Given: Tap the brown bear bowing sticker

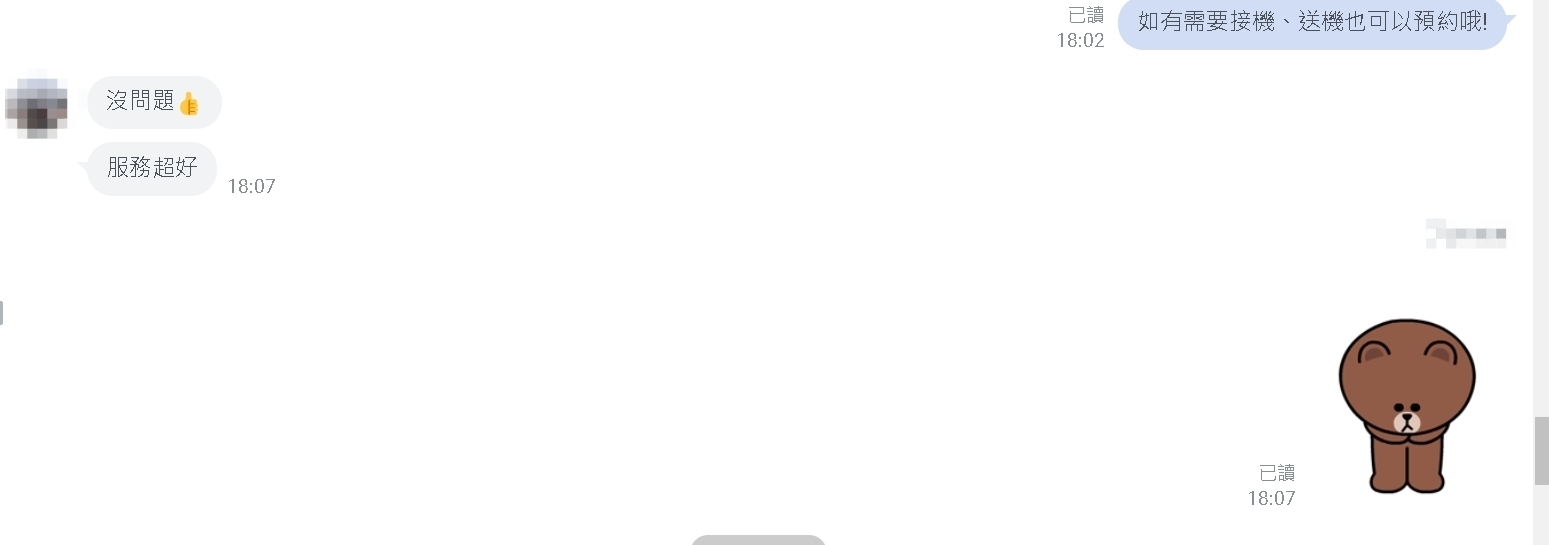Looking at the screenshot, I should (x=1407, y=405).
